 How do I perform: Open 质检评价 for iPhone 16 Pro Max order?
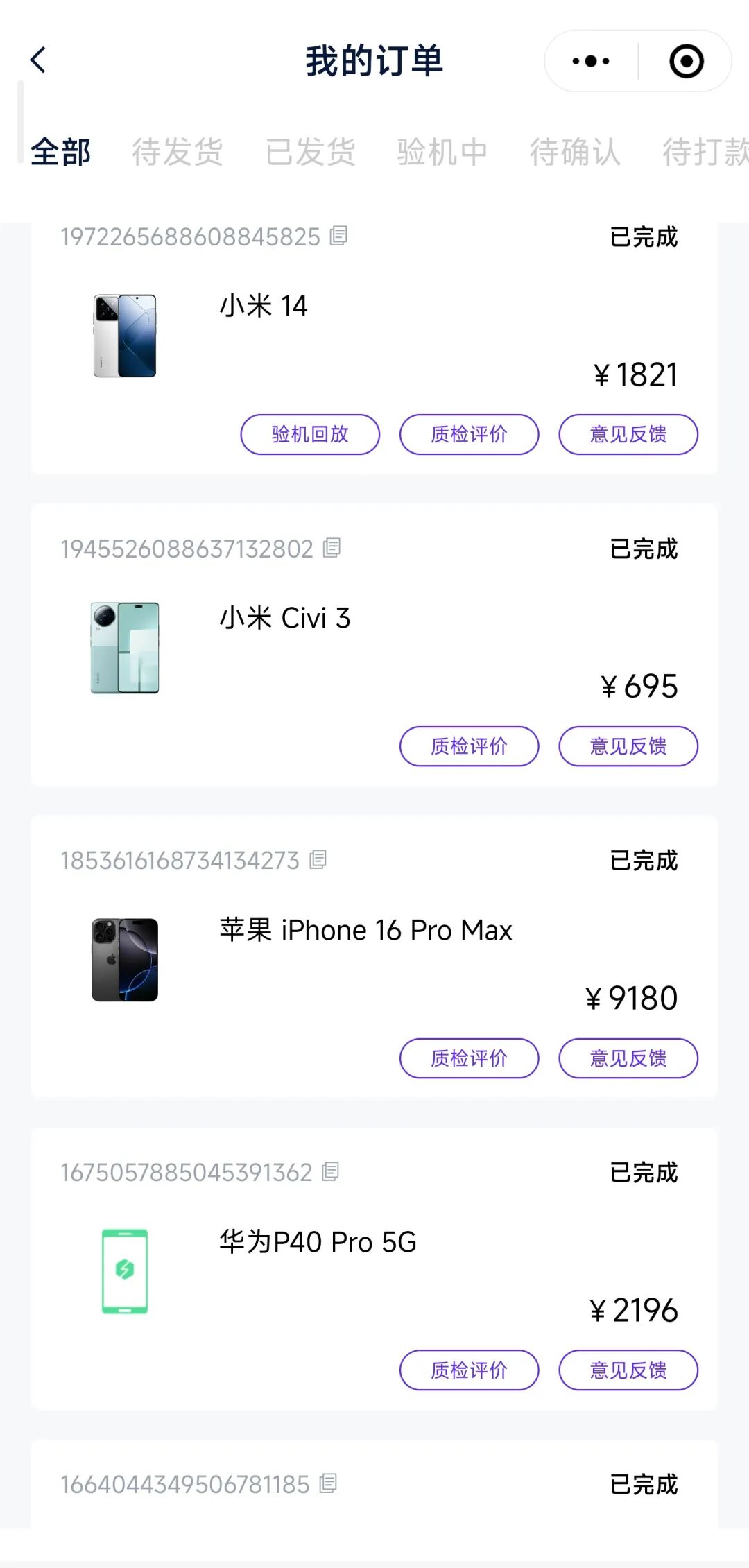pos(469,1058)
